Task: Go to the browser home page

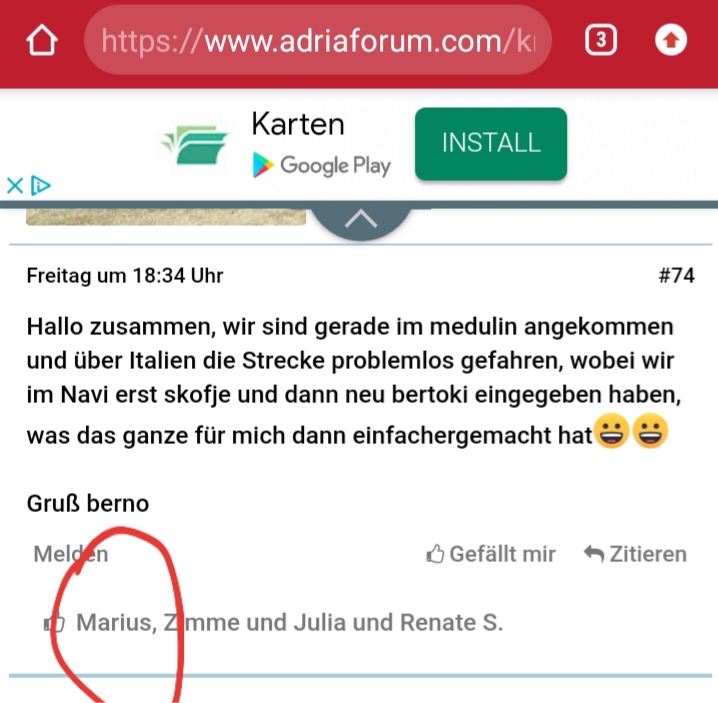Action: pos(42,41)
